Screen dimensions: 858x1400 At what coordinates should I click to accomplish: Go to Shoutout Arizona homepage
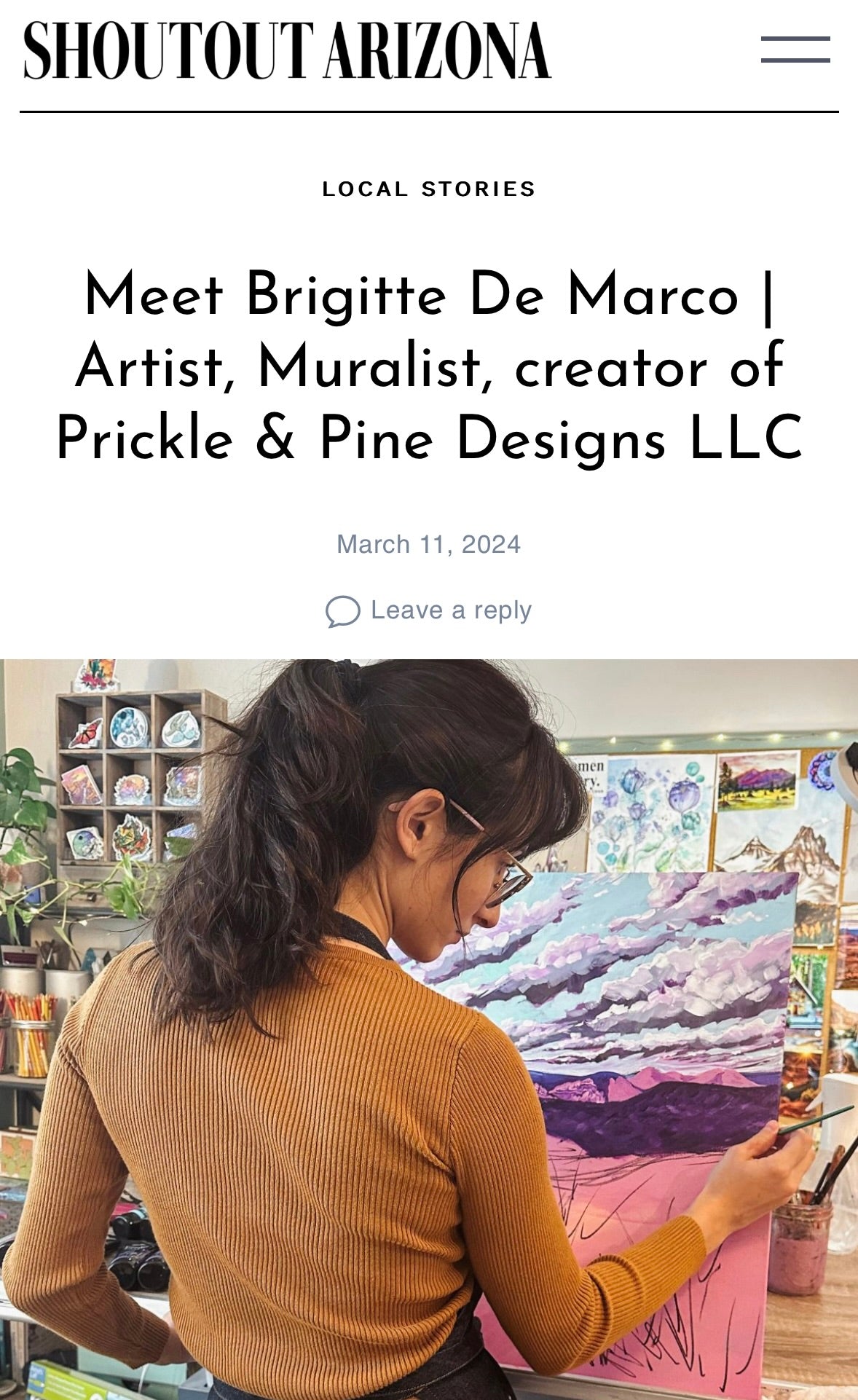point(287,51)
